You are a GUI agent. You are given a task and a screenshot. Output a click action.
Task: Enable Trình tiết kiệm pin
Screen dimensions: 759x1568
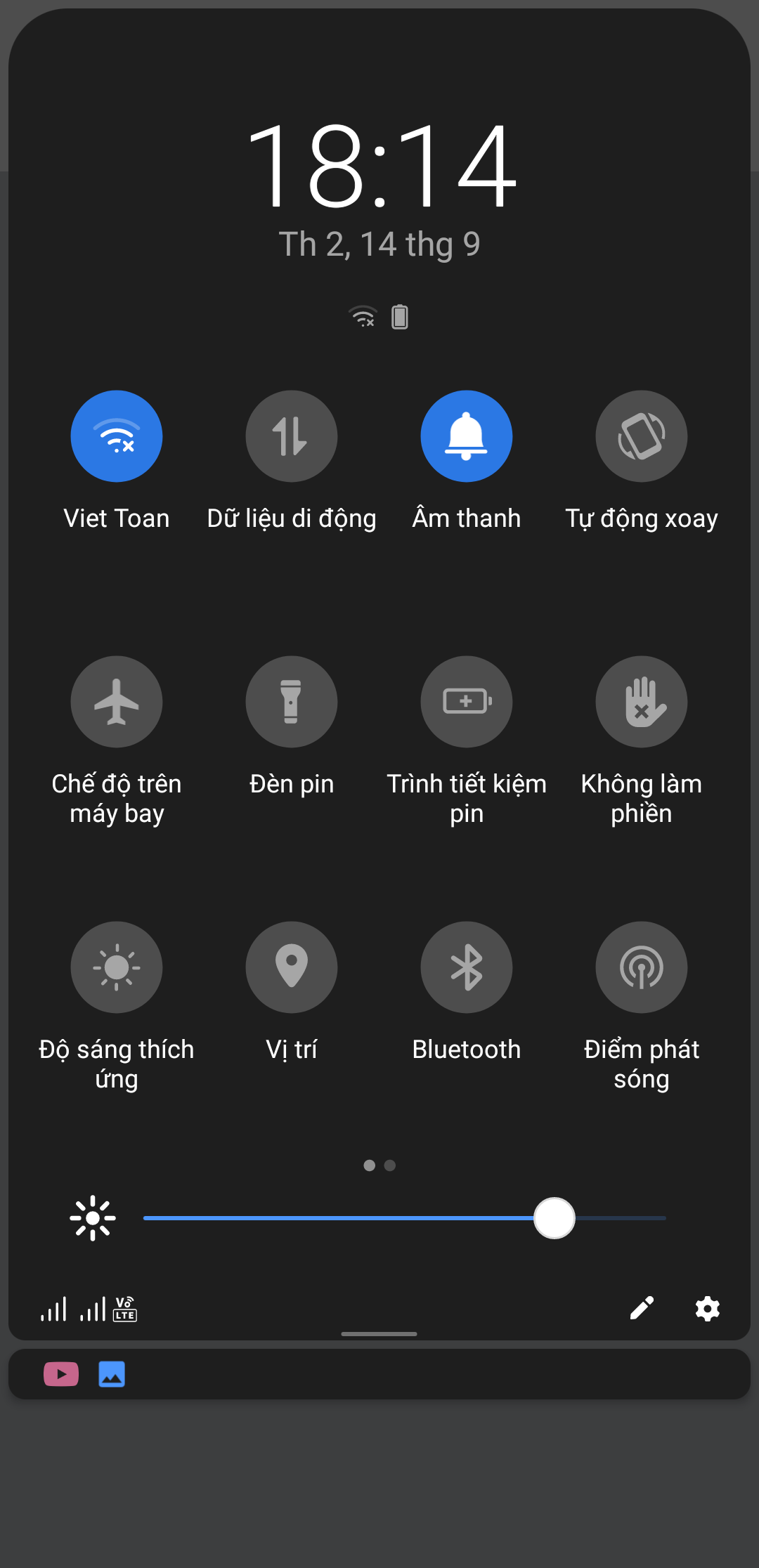[x=467, y=702]
